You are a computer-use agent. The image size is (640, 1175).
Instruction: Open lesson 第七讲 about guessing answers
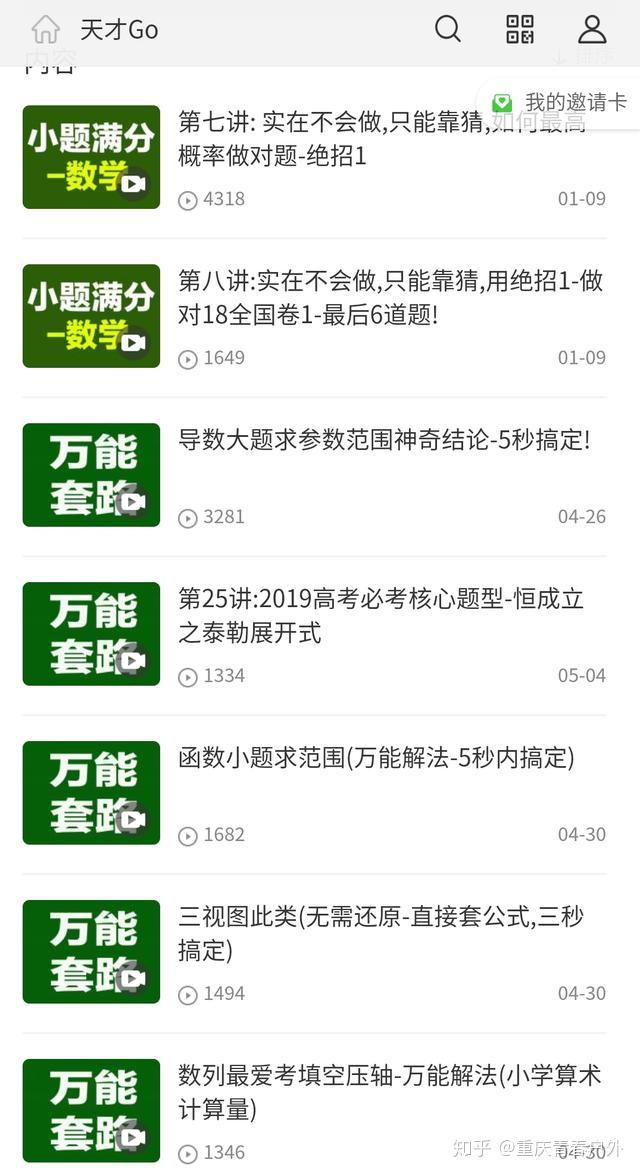(380, 139)
